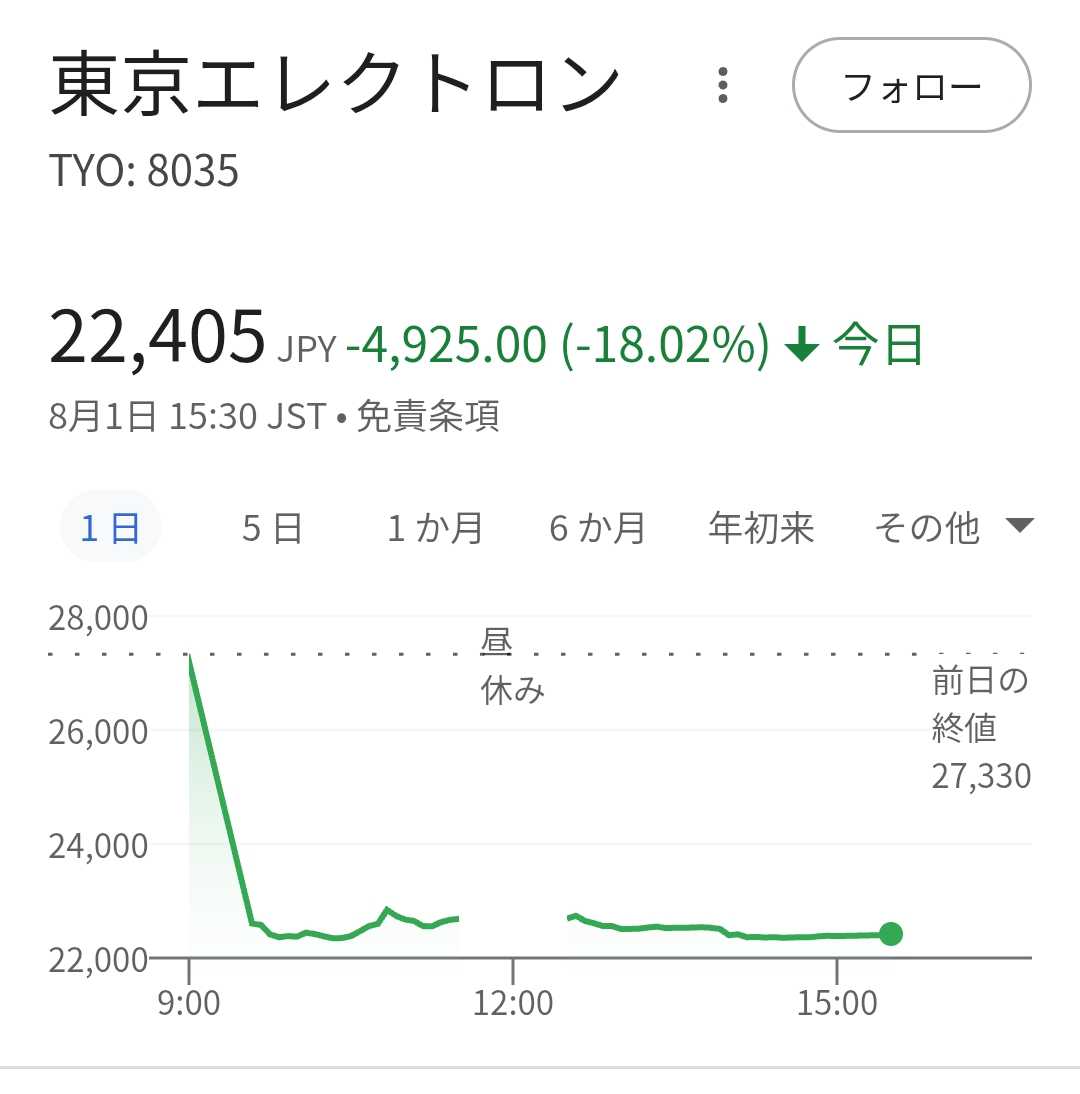Switch chart to 5日 range
The image size is (1080, 1094).
(272, 527)
